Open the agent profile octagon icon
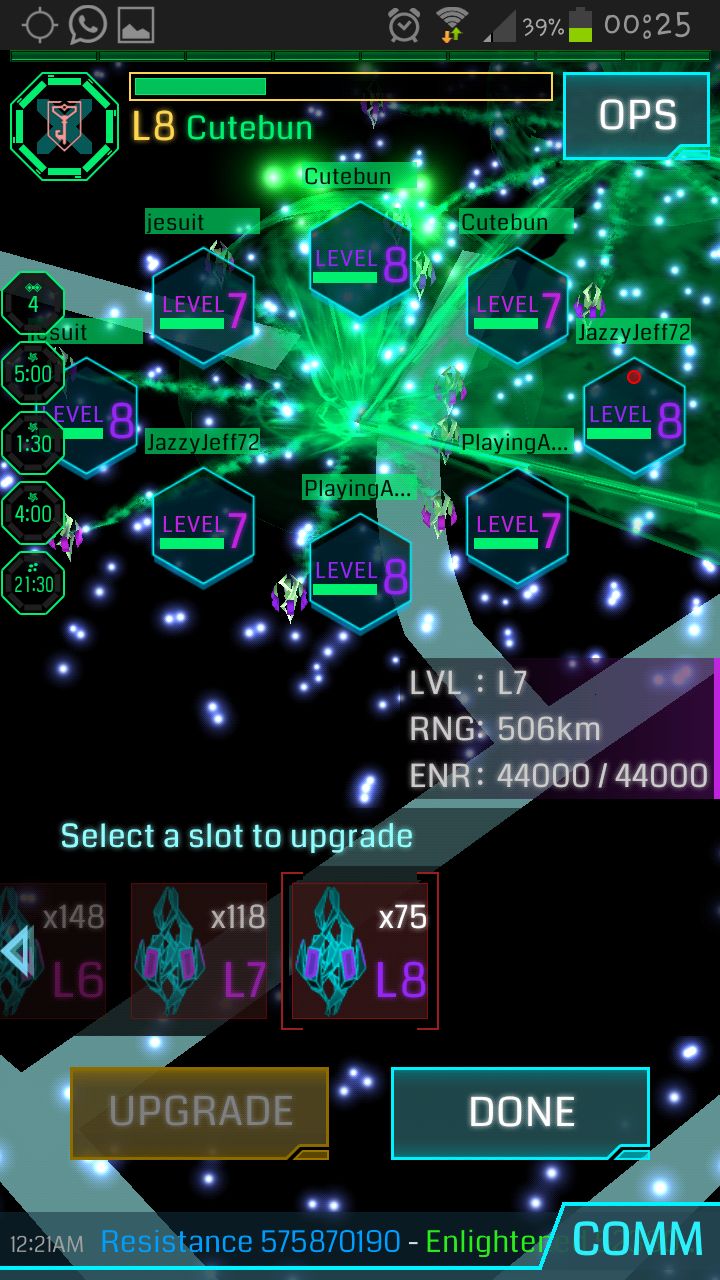 [65, 126]
